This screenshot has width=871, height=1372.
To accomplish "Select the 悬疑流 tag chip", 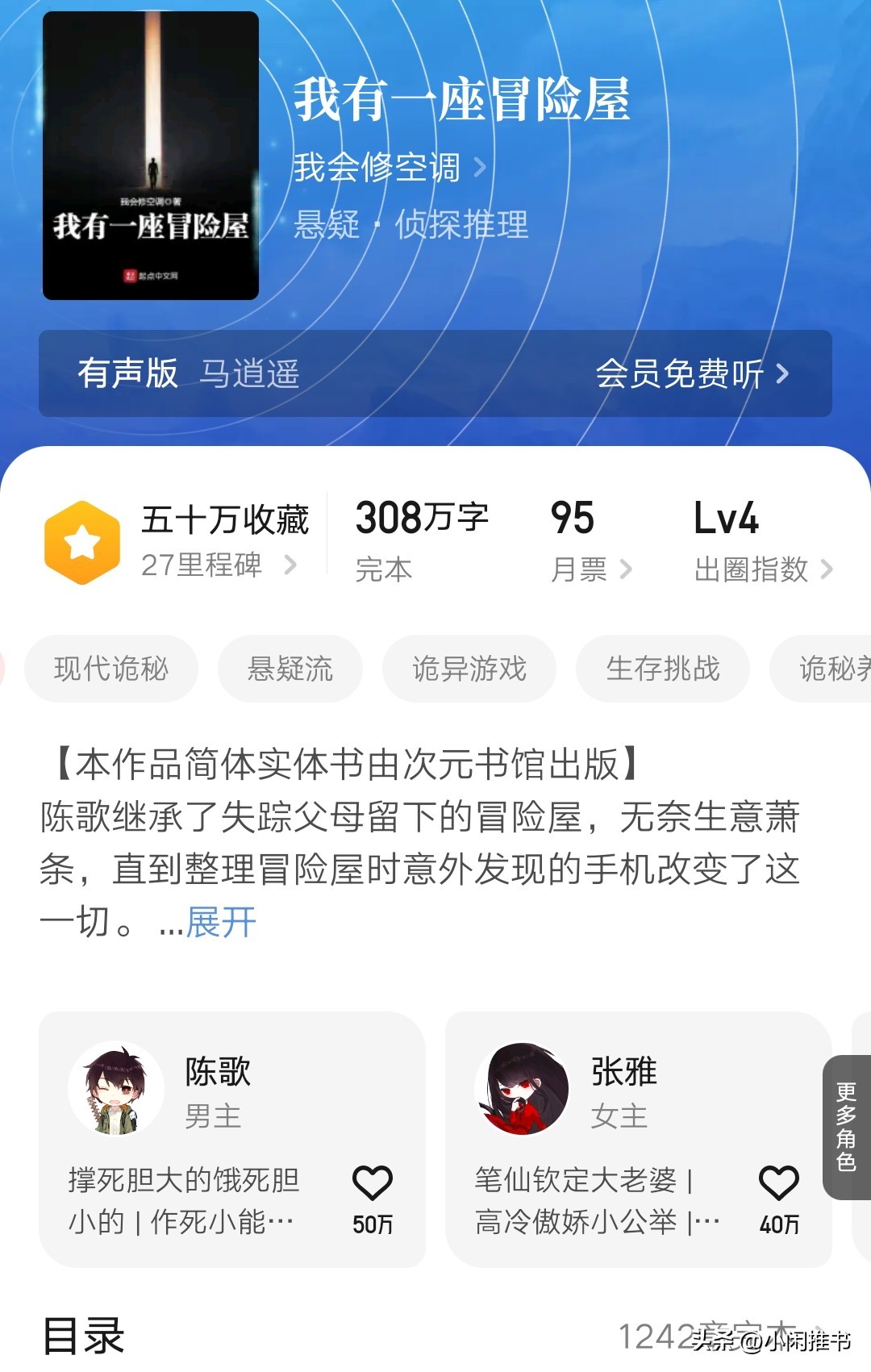I will (290, 669).
